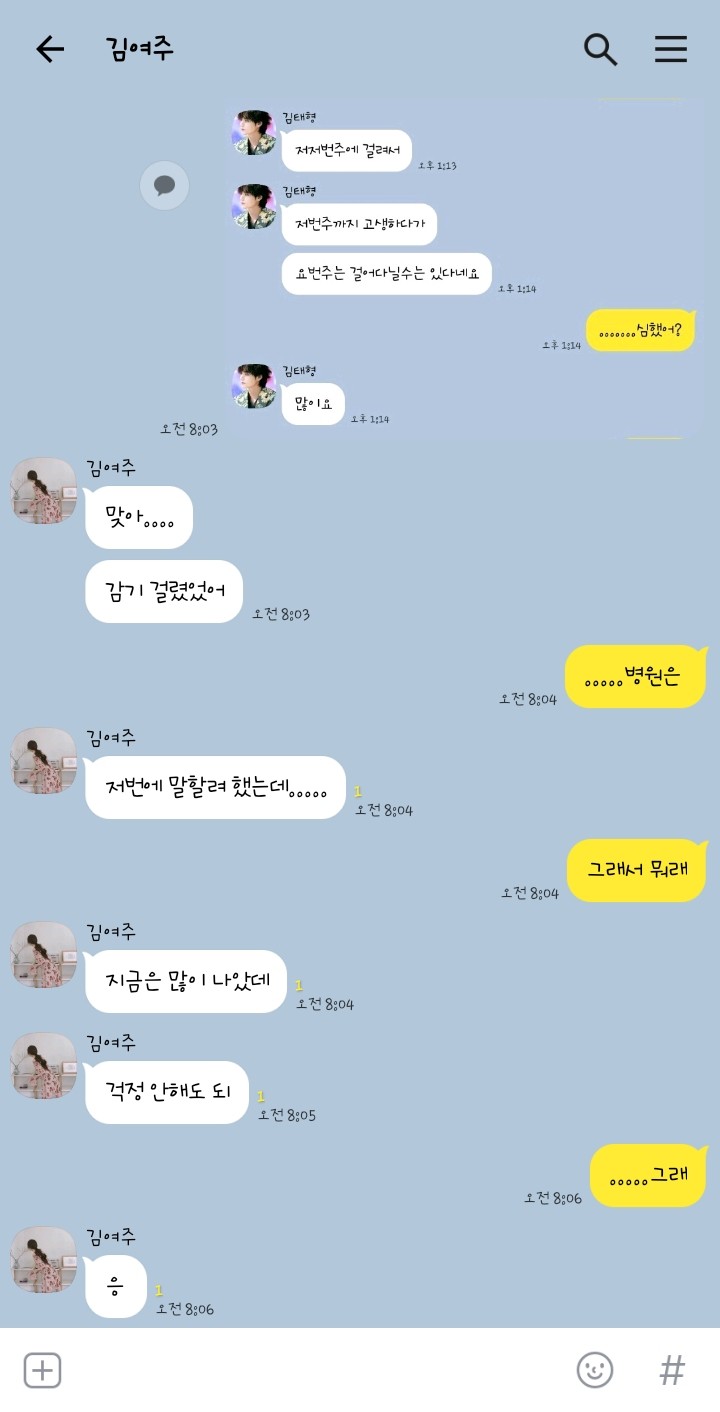Viewport: 720px width, 1412px height.
Task: Search within this chat
Action: tap(600, 49)
